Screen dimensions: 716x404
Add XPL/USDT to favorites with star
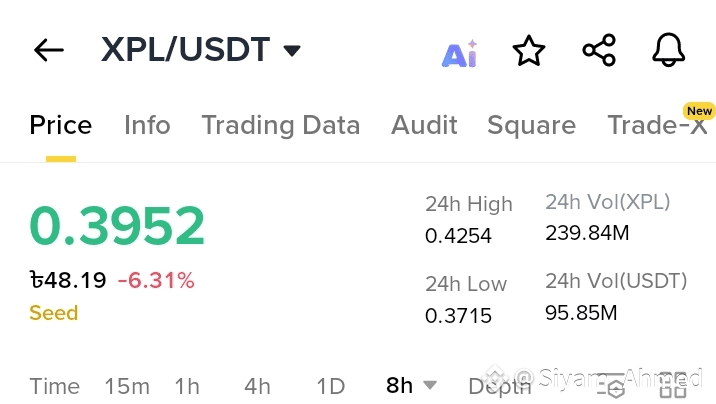click(x=528, y=50)
